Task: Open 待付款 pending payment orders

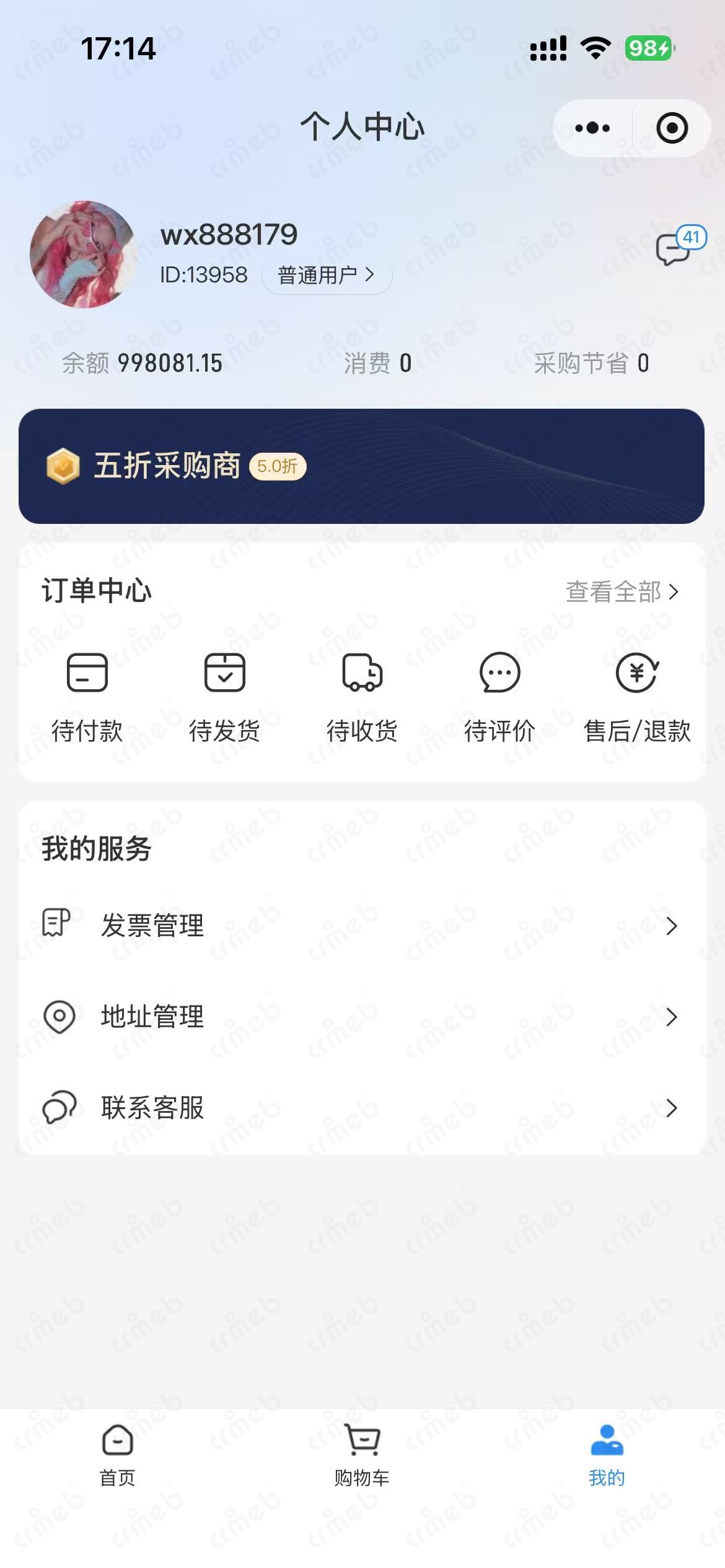Action: (x=87, y=696)
